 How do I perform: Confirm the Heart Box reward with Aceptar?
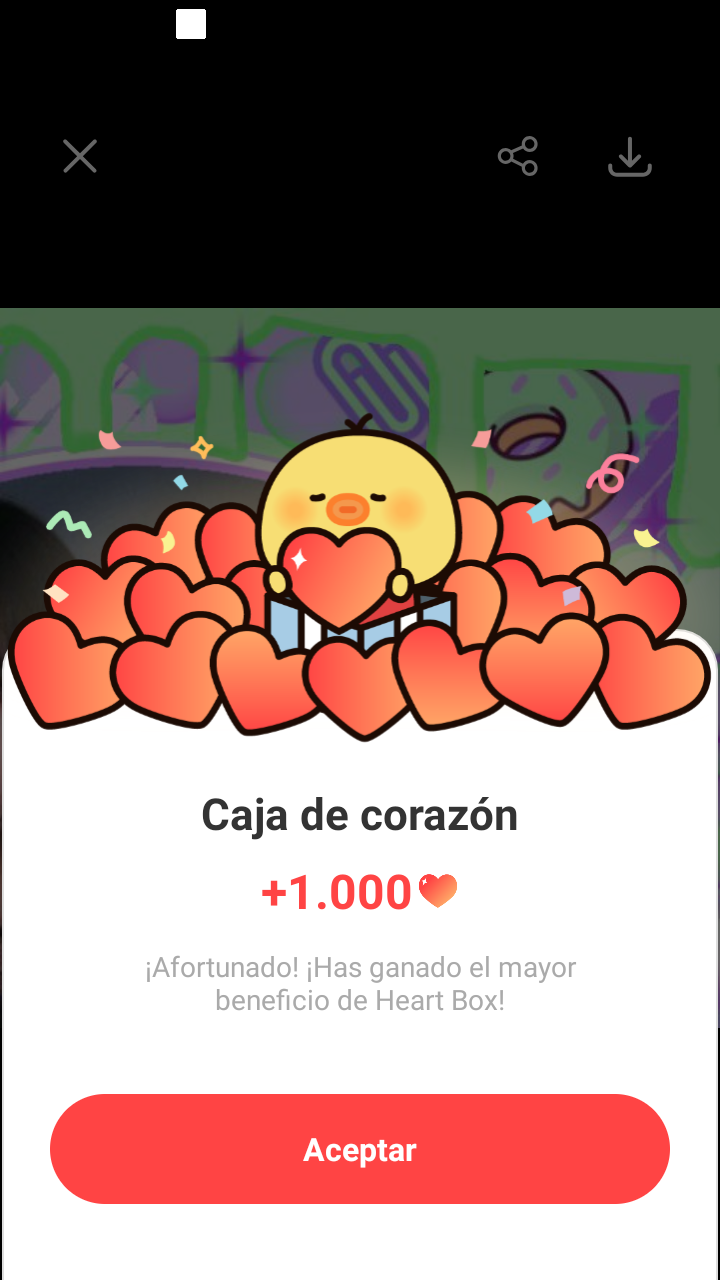(360, 1149)
